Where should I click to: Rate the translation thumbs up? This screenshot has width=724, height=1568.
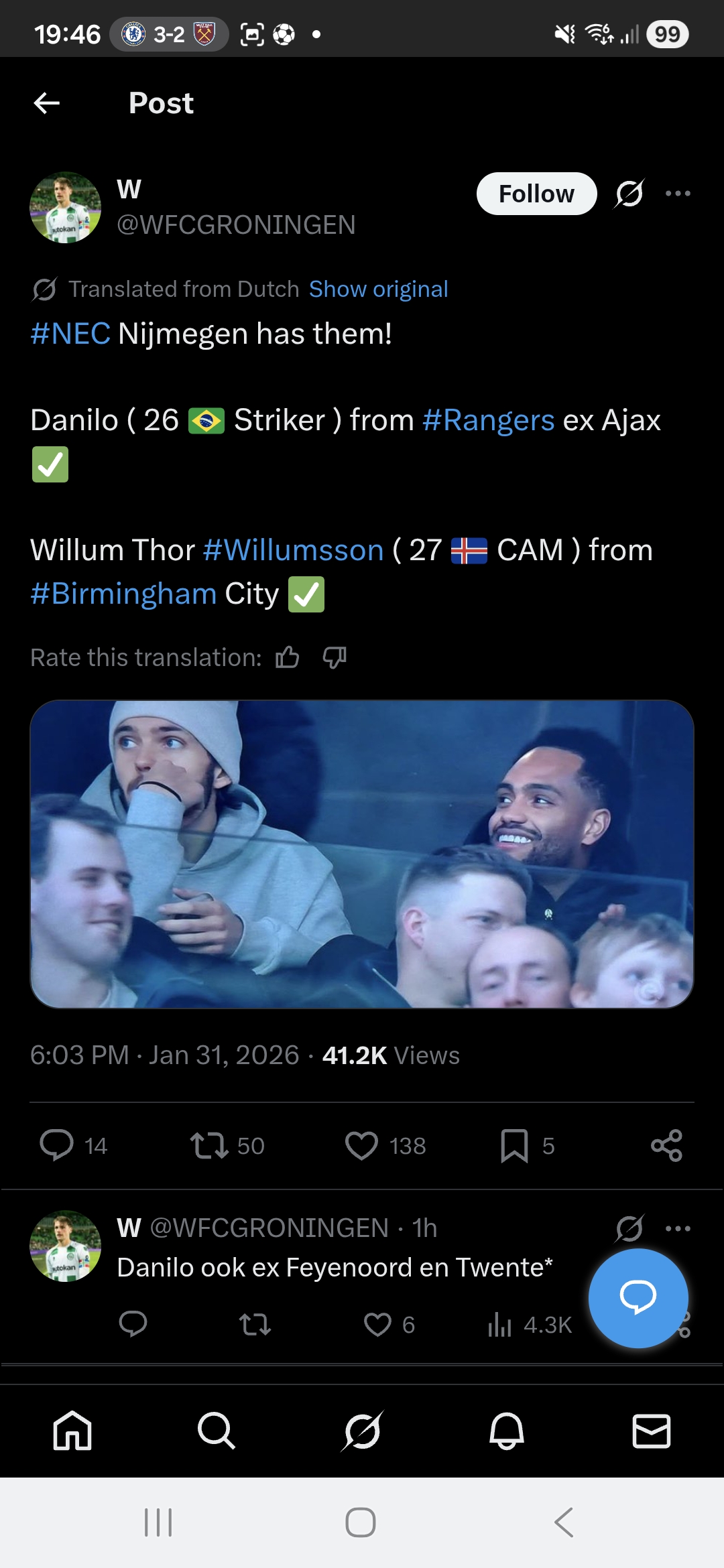click(x=288, y=657)
